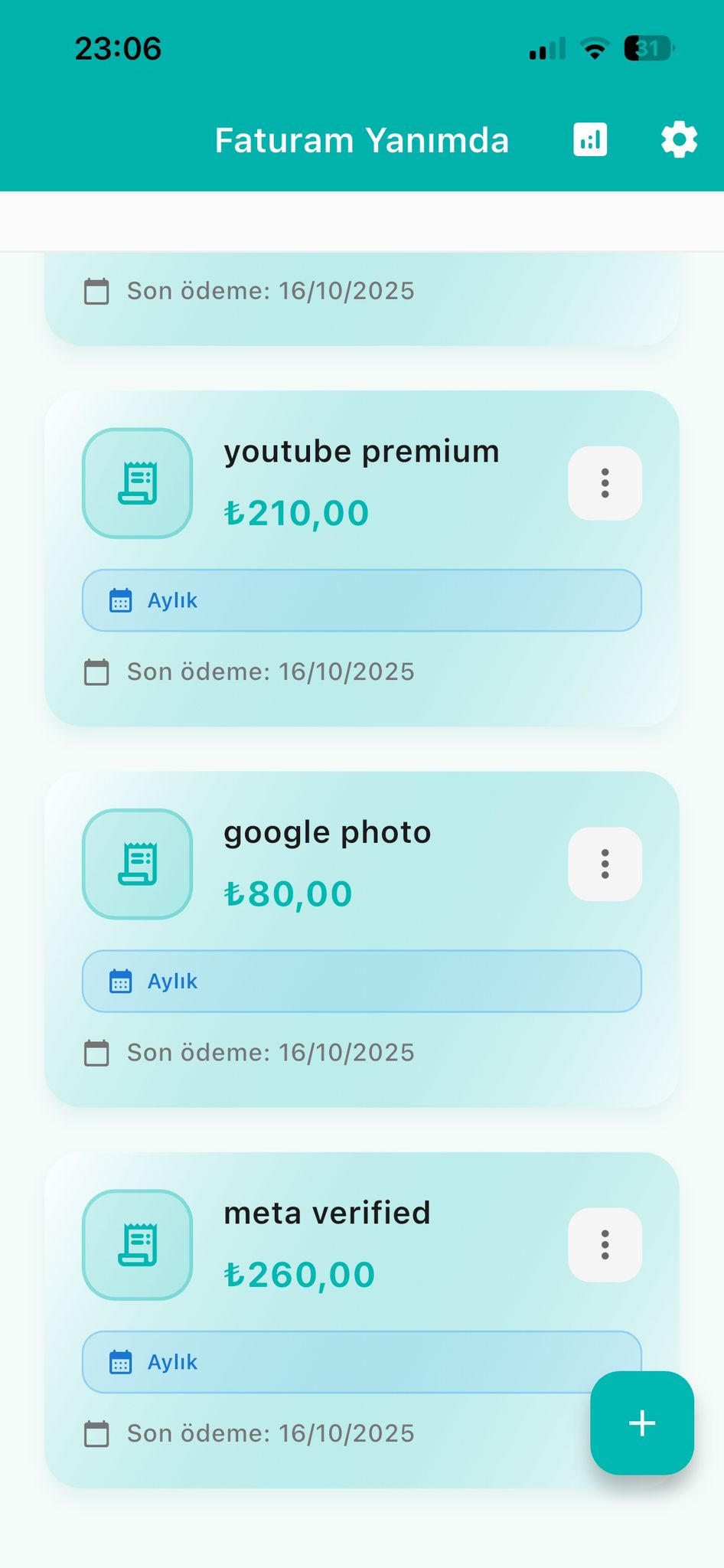Select the Aylık frequency badge on google photo
724x1568 pixels.
pos(360,981)
